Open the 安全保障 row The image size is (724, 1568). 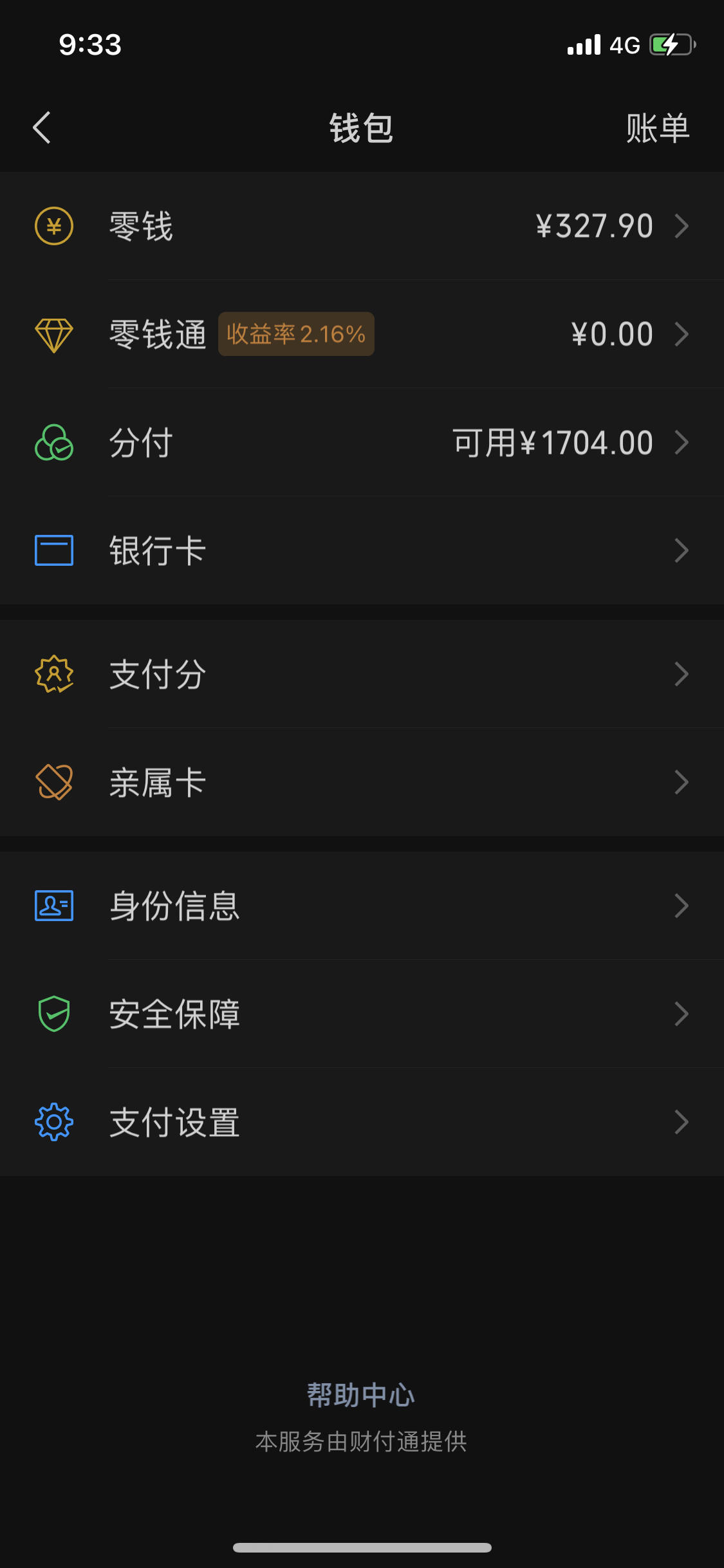click(x=362, y=1014)
